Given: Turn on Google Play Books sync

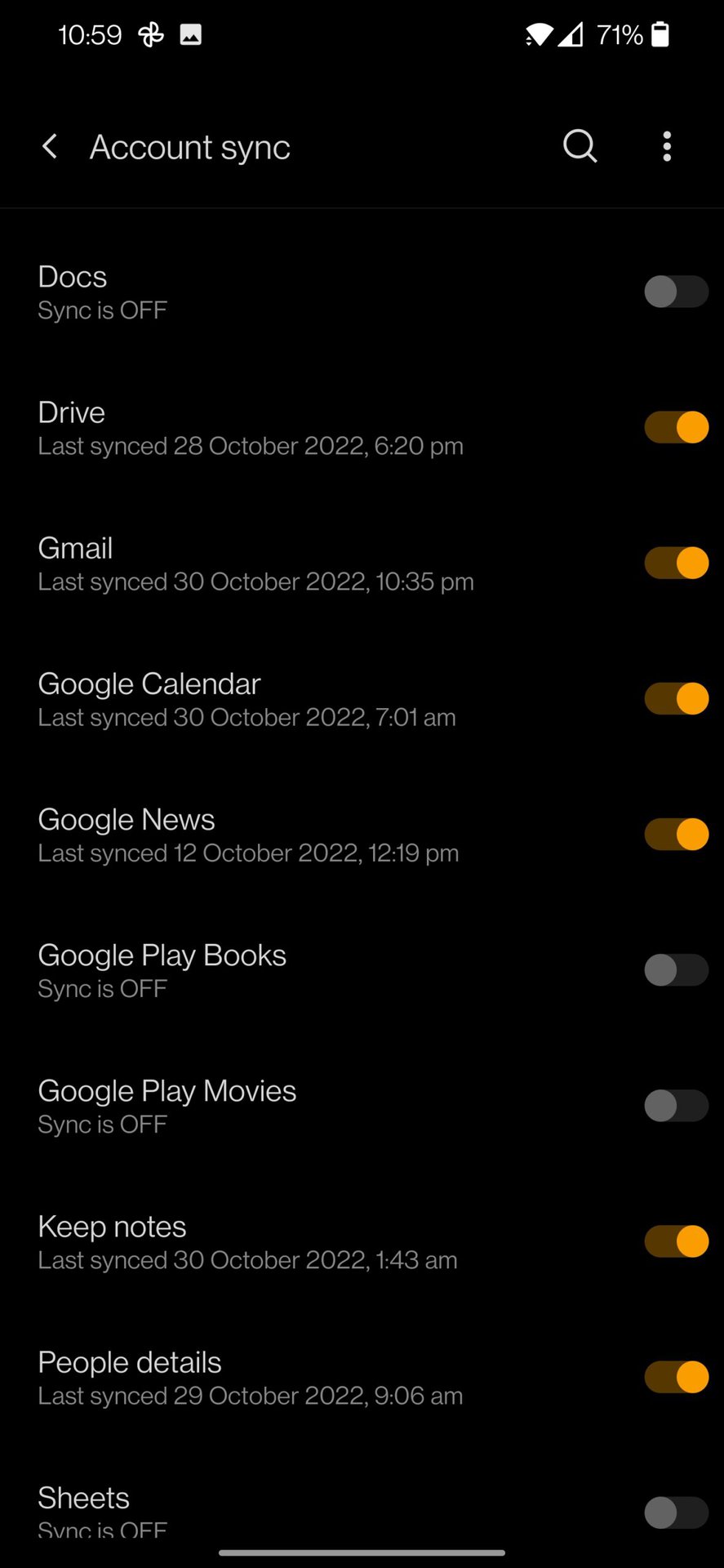Looking at the screenshot, I should click(x=676, y=969).
